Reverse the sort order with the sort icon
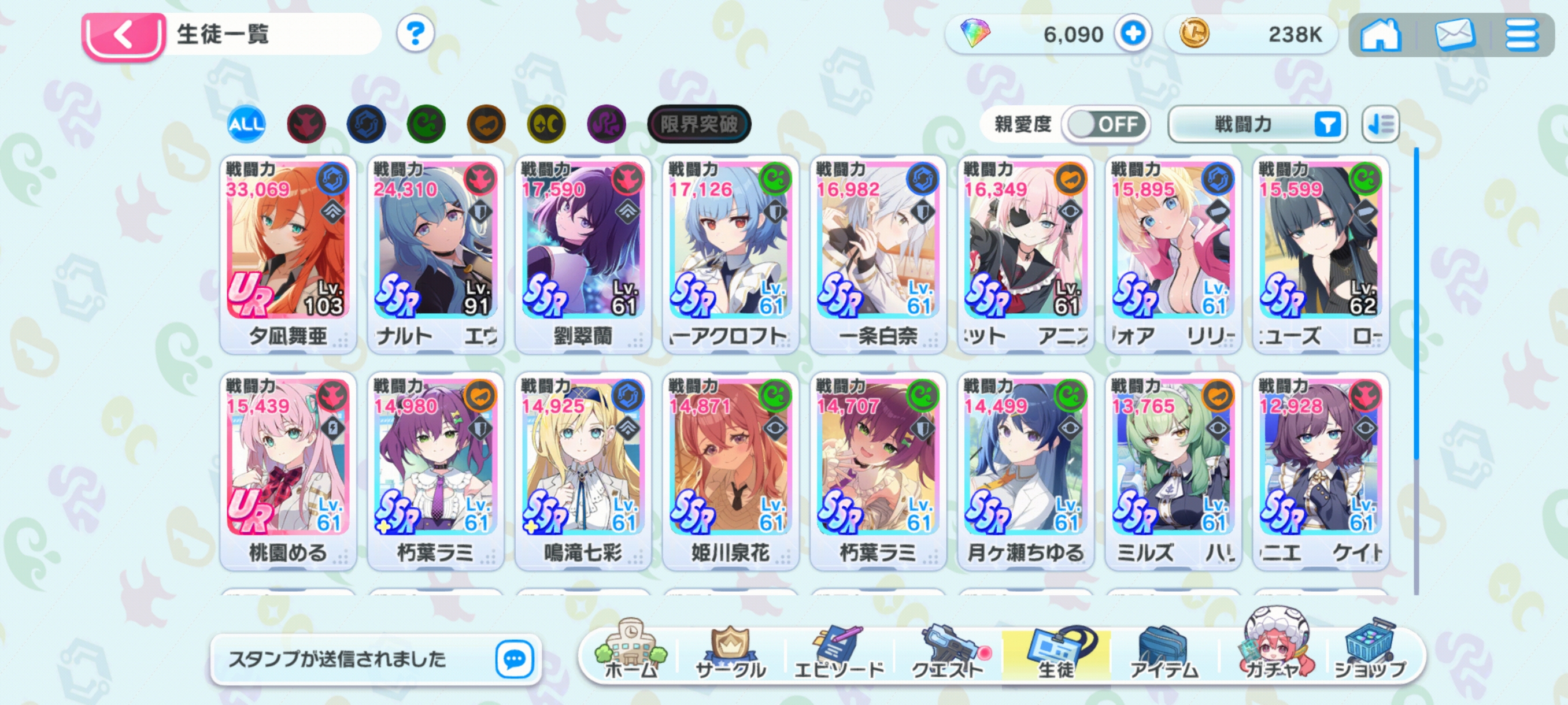This screenshot has width=1568, height=705. point(1380,125)
